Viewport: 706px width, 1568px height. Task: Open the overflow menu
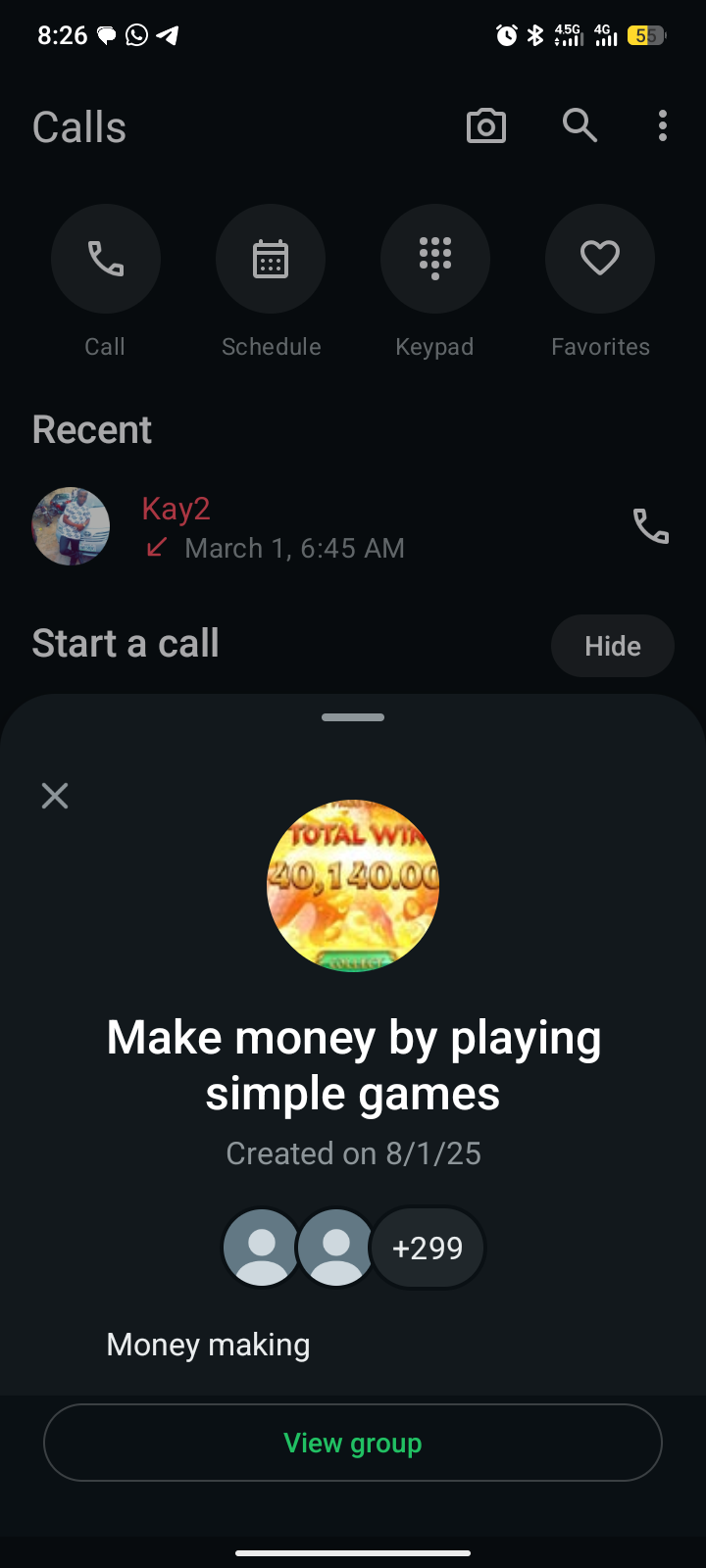pos(663,125)
